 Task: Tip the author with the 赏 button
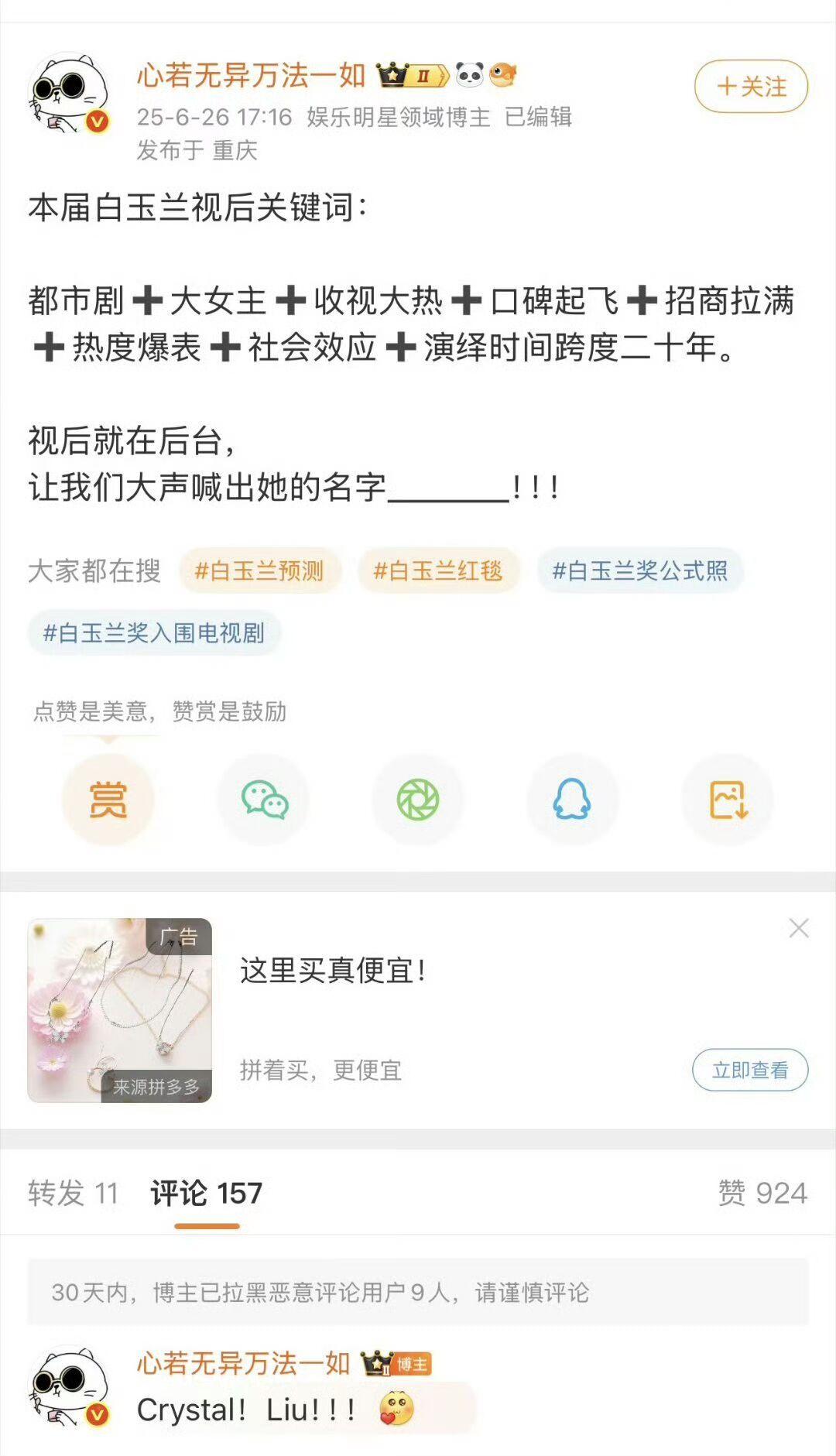[108, 800]
